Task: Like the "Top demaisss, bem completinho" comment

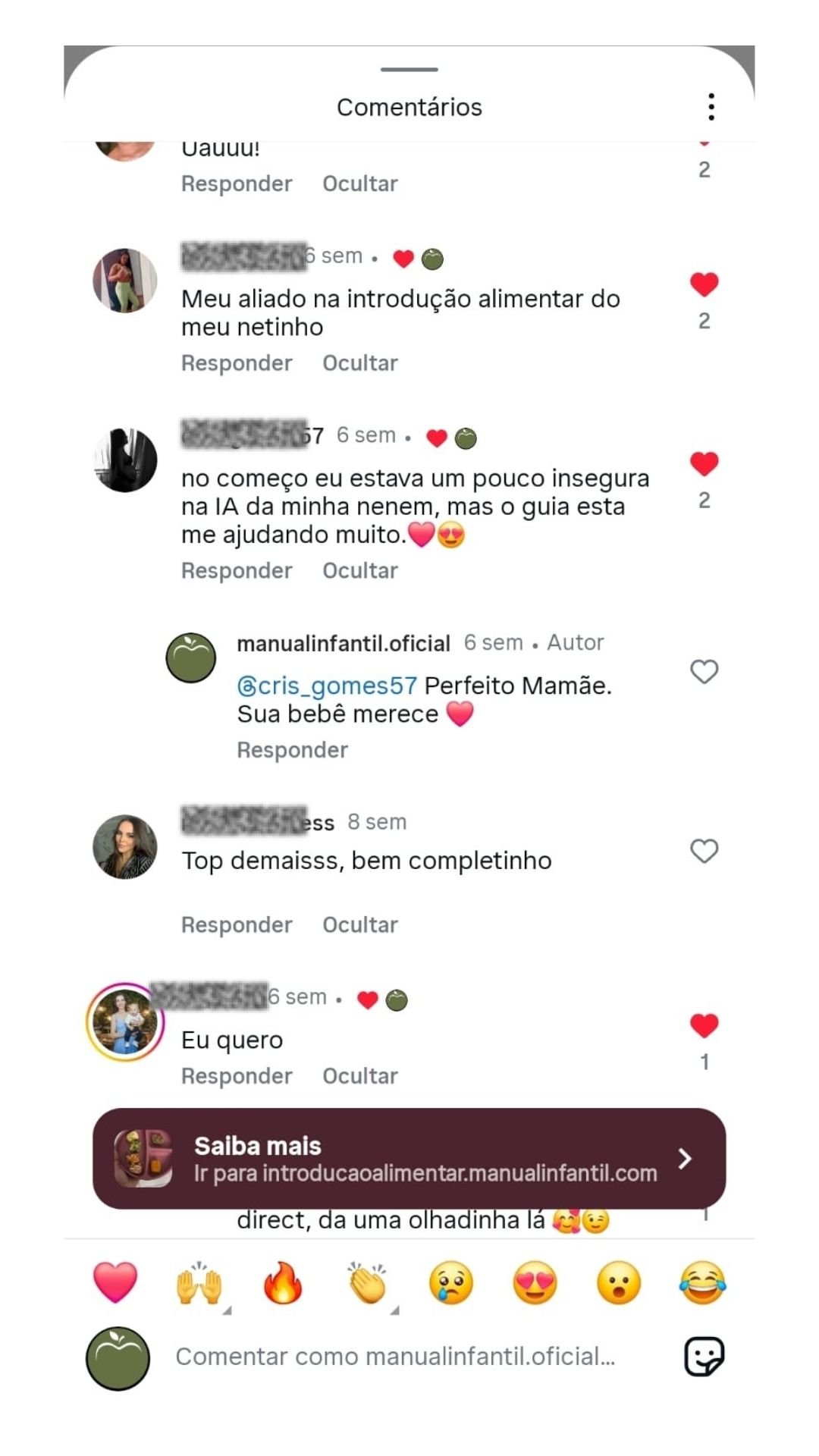Action: click(x=704, y=851)
